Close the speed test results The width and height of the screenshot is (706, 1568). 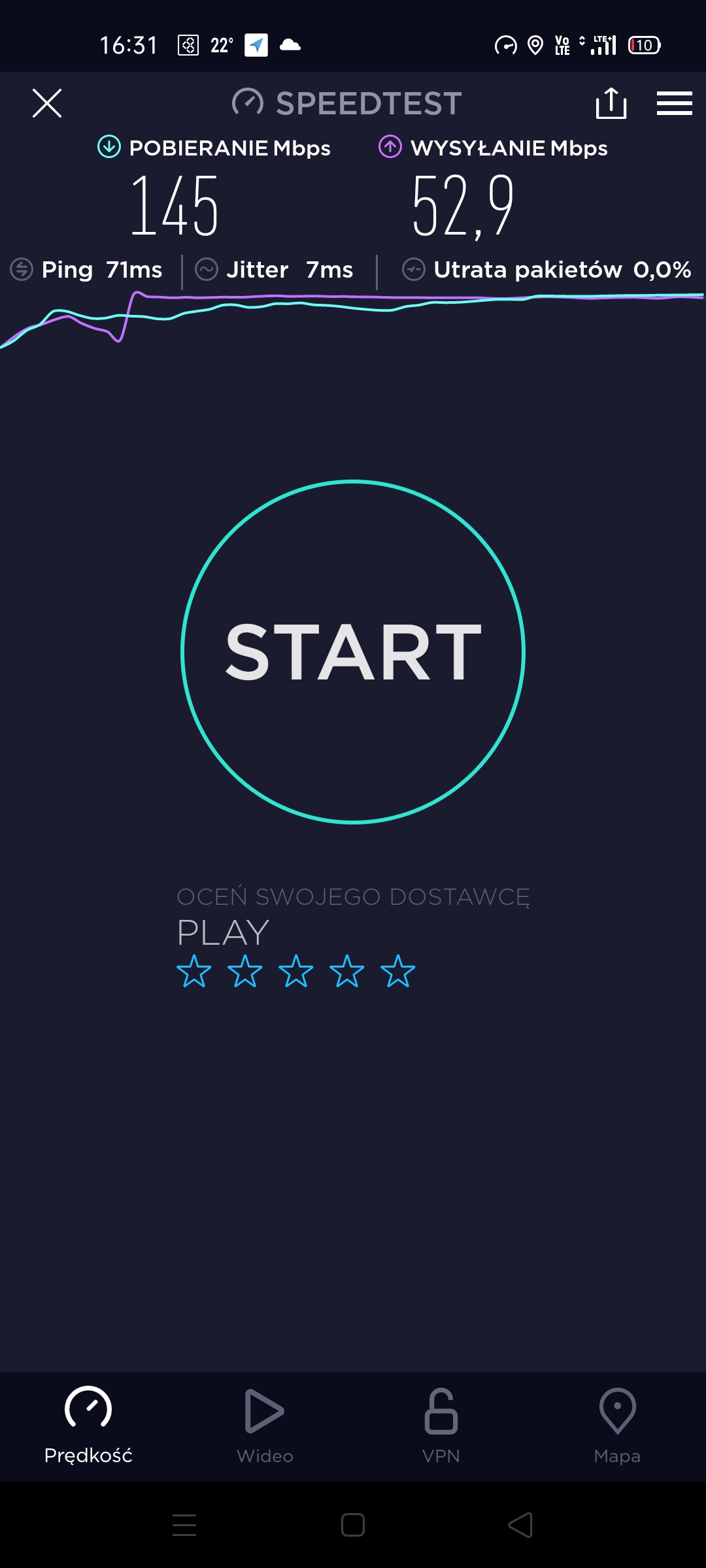[x=47, y=103]
